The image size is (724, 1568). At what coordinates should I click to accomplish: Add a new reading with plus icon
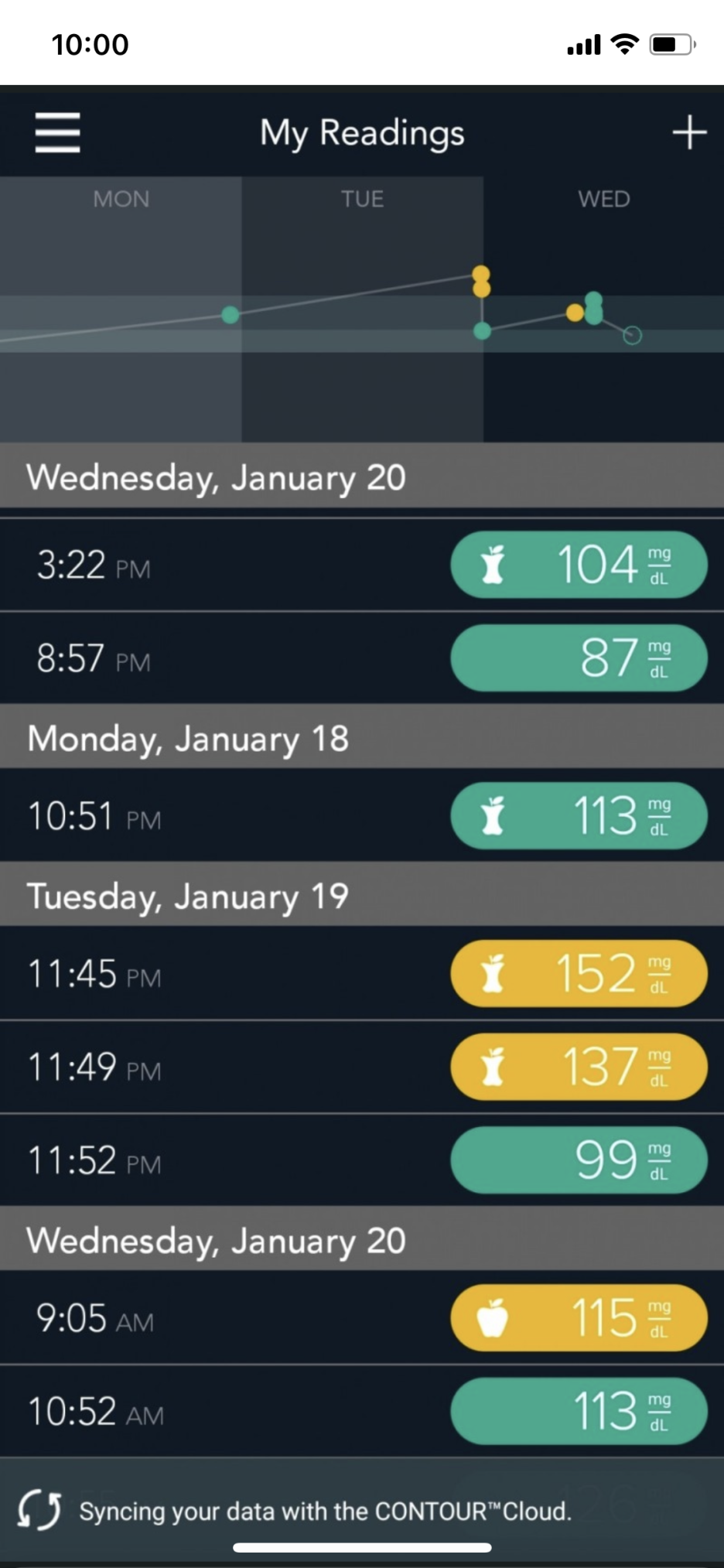coord(688,132)
